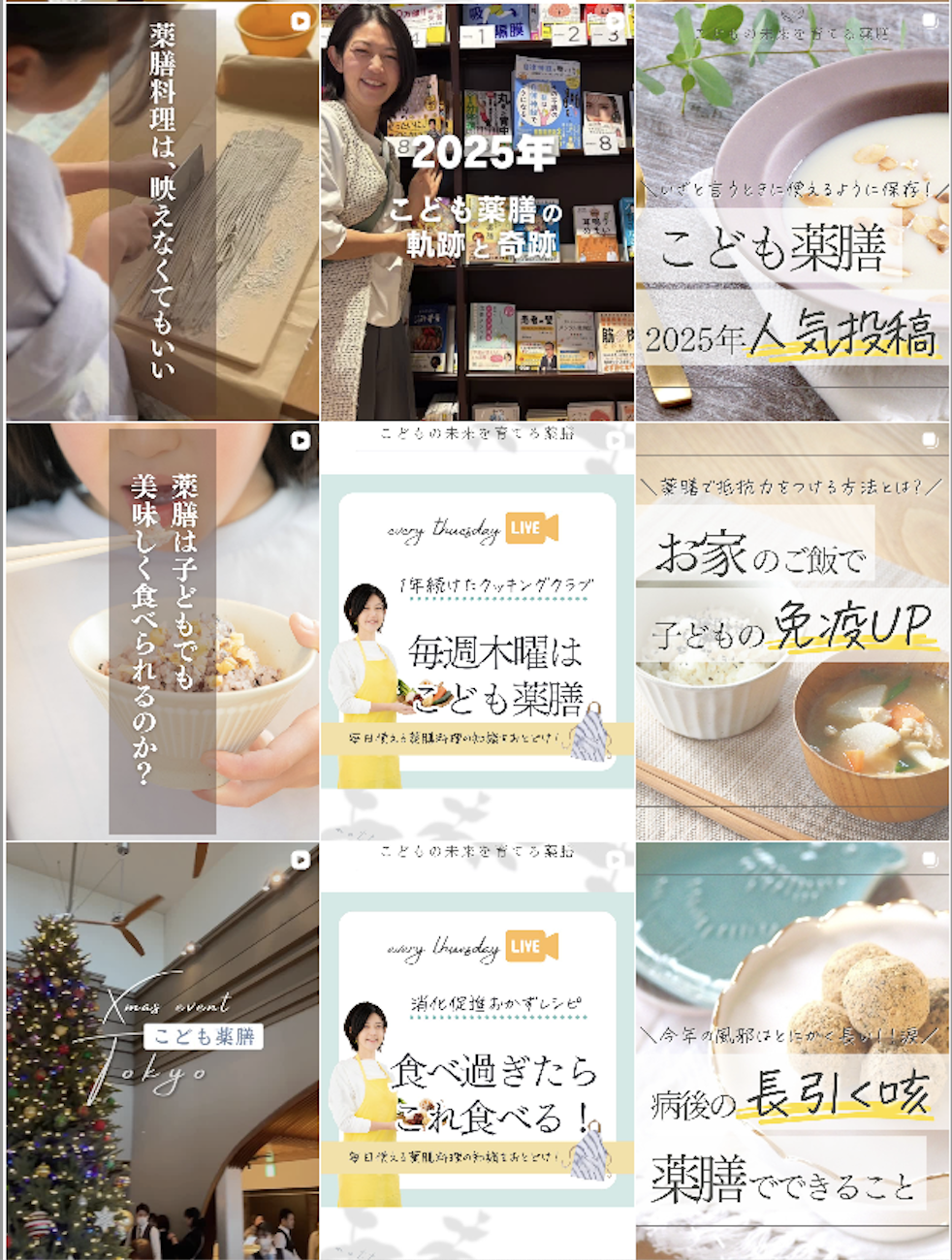
Task: Open the 'Xmas event Tokyo' reel
Action: coord(162,1051)
